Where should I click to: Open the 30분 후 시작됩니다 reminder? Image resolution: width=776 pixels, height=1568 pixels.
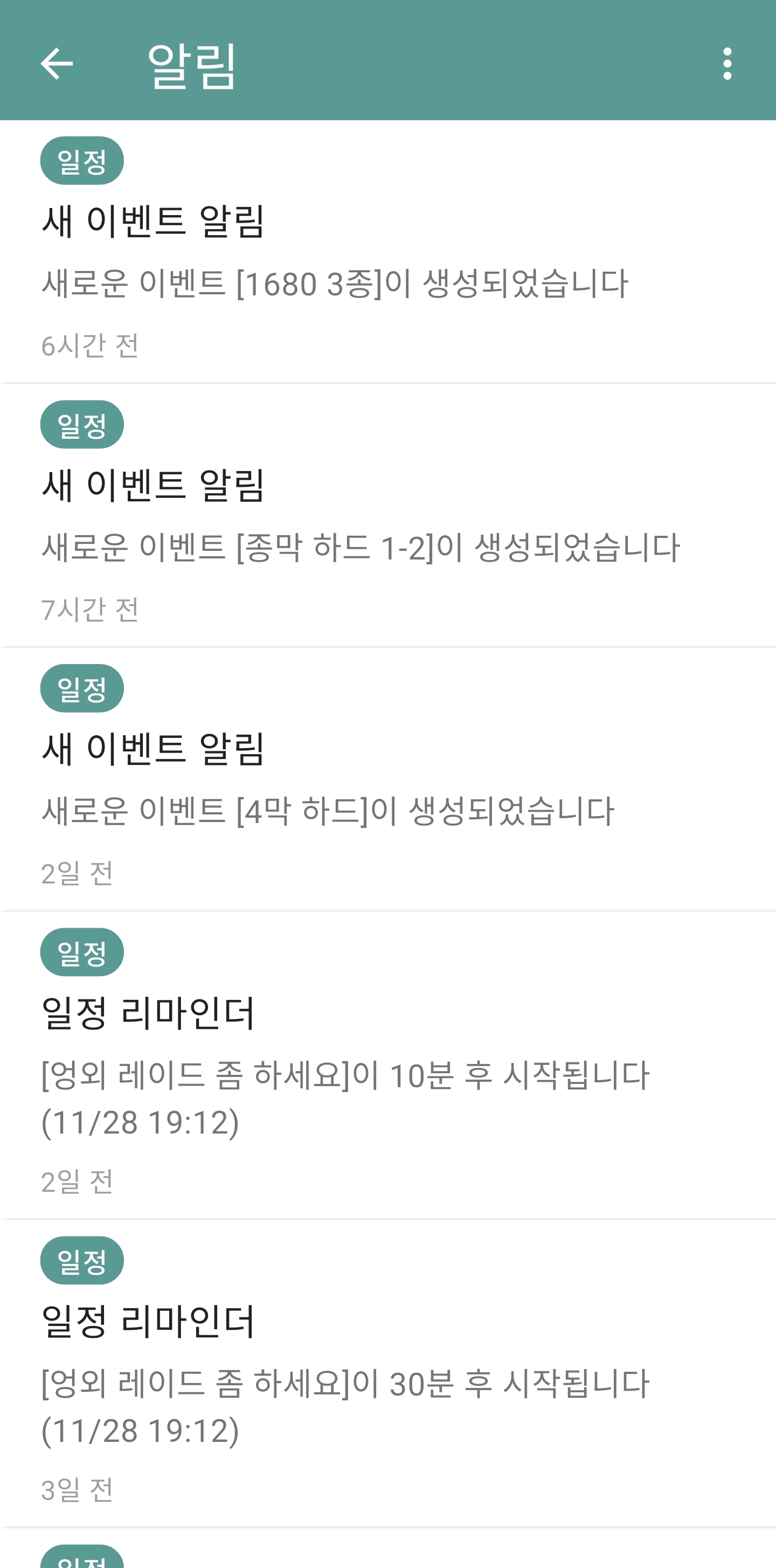pyautogui.click(x=387, y=1374)
